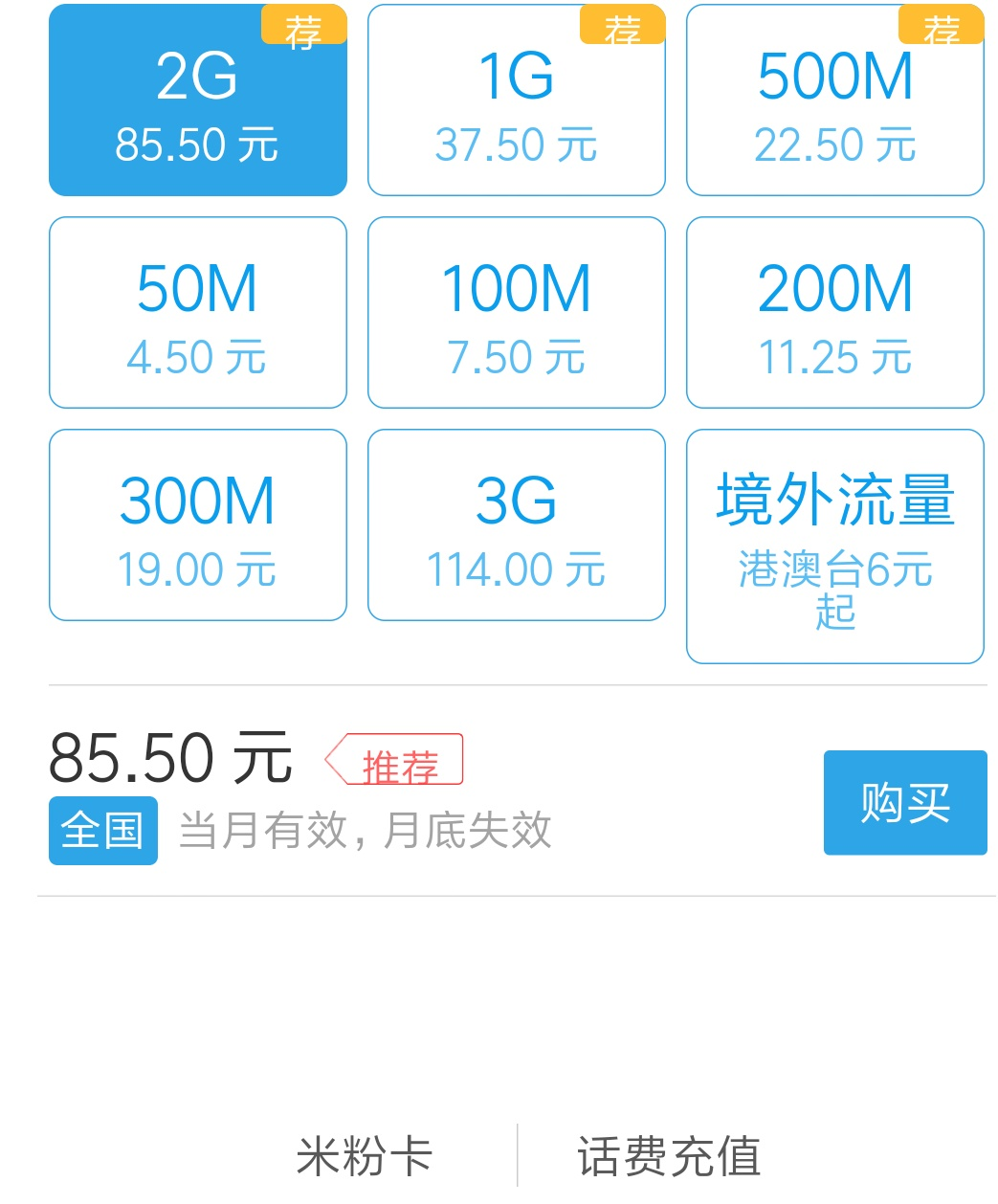The height and width of the screenshot is (1204, 998).
Task: Open 境外流量 overseas data options
Action: (x=834, y=546)
